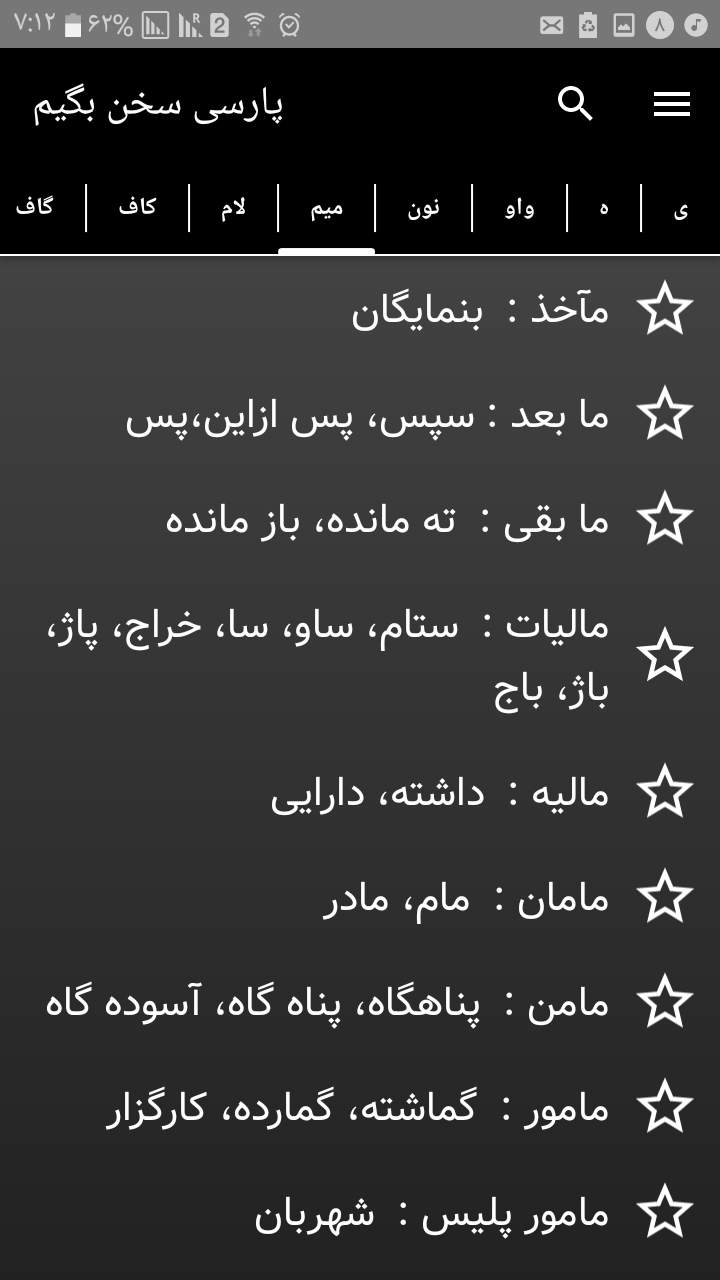Screen dimensions: 720x1280
Task: Star the مامن entry
Action: point(665,1002)
